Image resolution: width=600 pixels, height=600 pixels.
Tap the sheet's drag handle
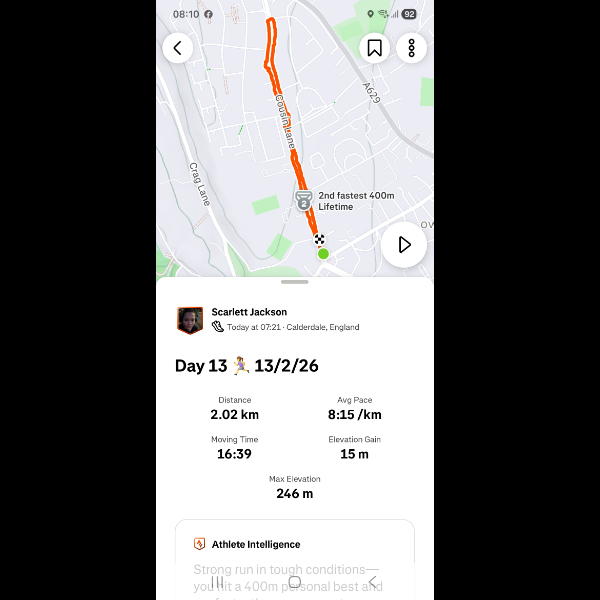[x=295, y=282]
